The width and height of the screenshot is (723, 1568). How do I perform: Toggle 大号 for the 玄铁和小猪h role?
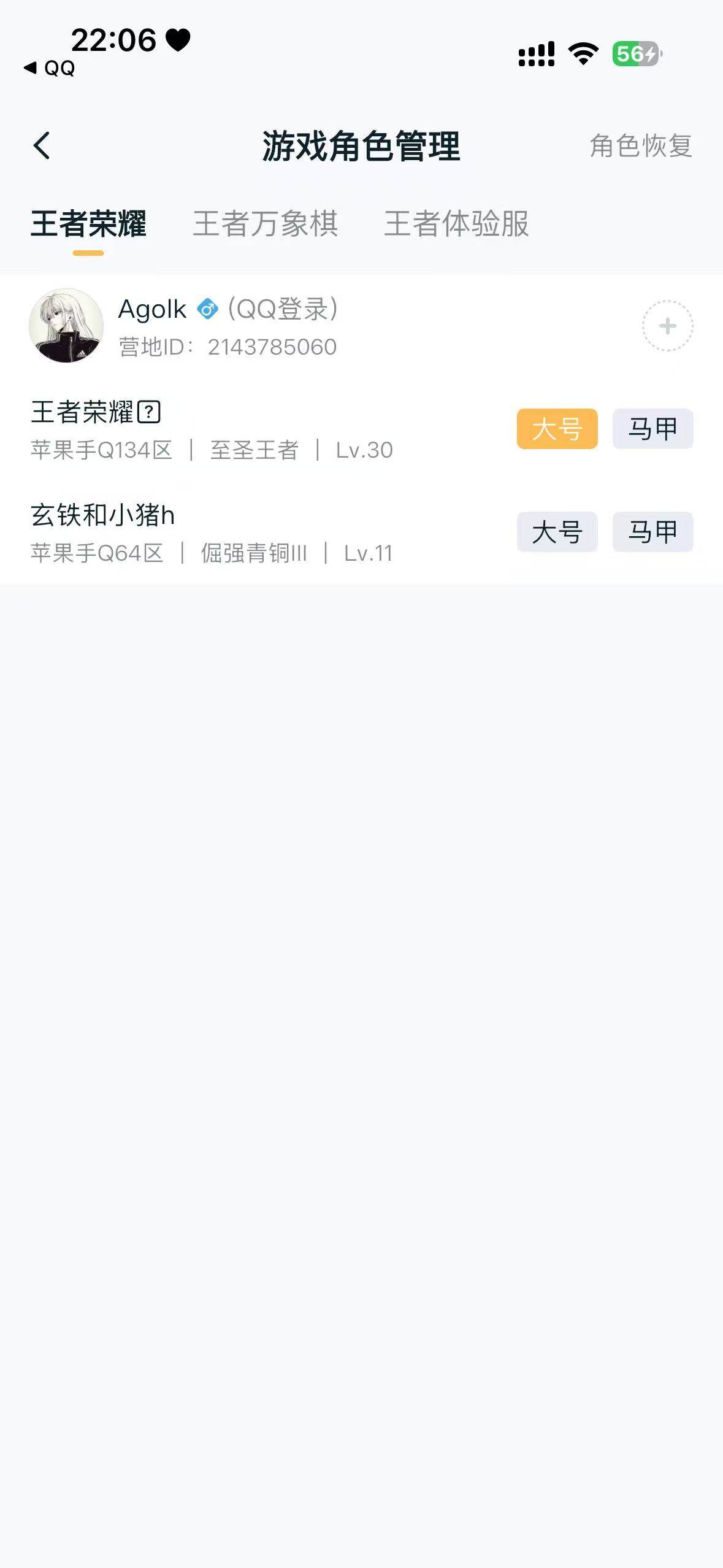pos(557,532)
